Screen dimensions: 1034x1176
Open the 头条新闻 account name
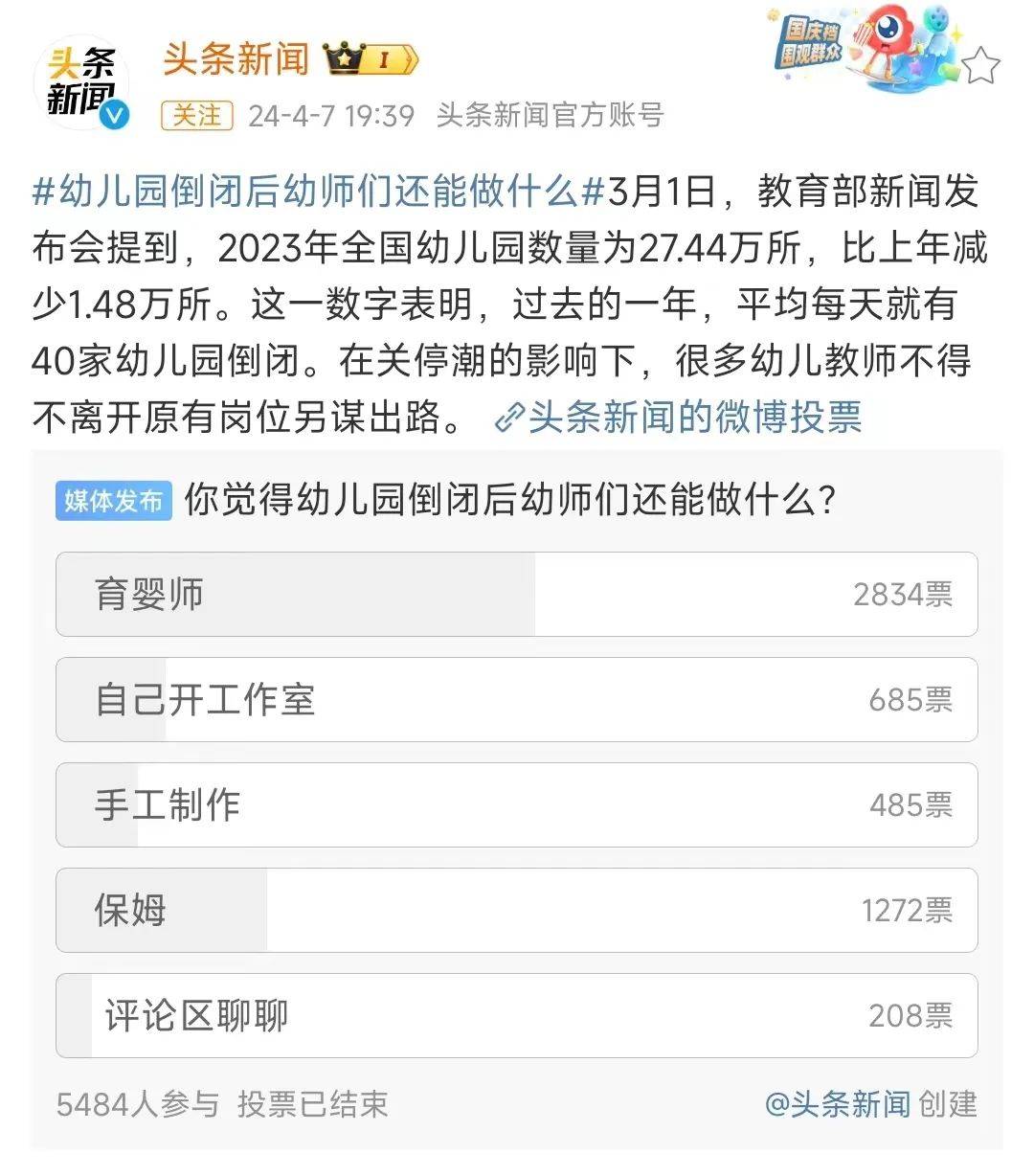tap(236, 59)
